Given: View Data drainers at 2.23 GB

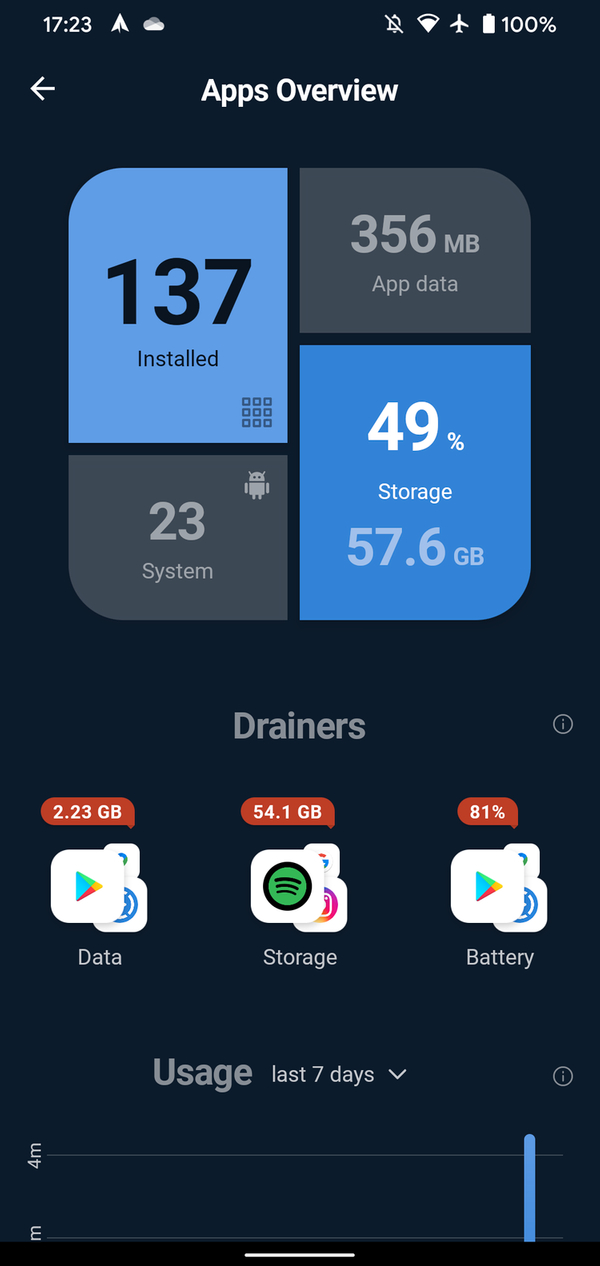Looking at the screenshot, I should pyautogui.click(x=99, y=884).
